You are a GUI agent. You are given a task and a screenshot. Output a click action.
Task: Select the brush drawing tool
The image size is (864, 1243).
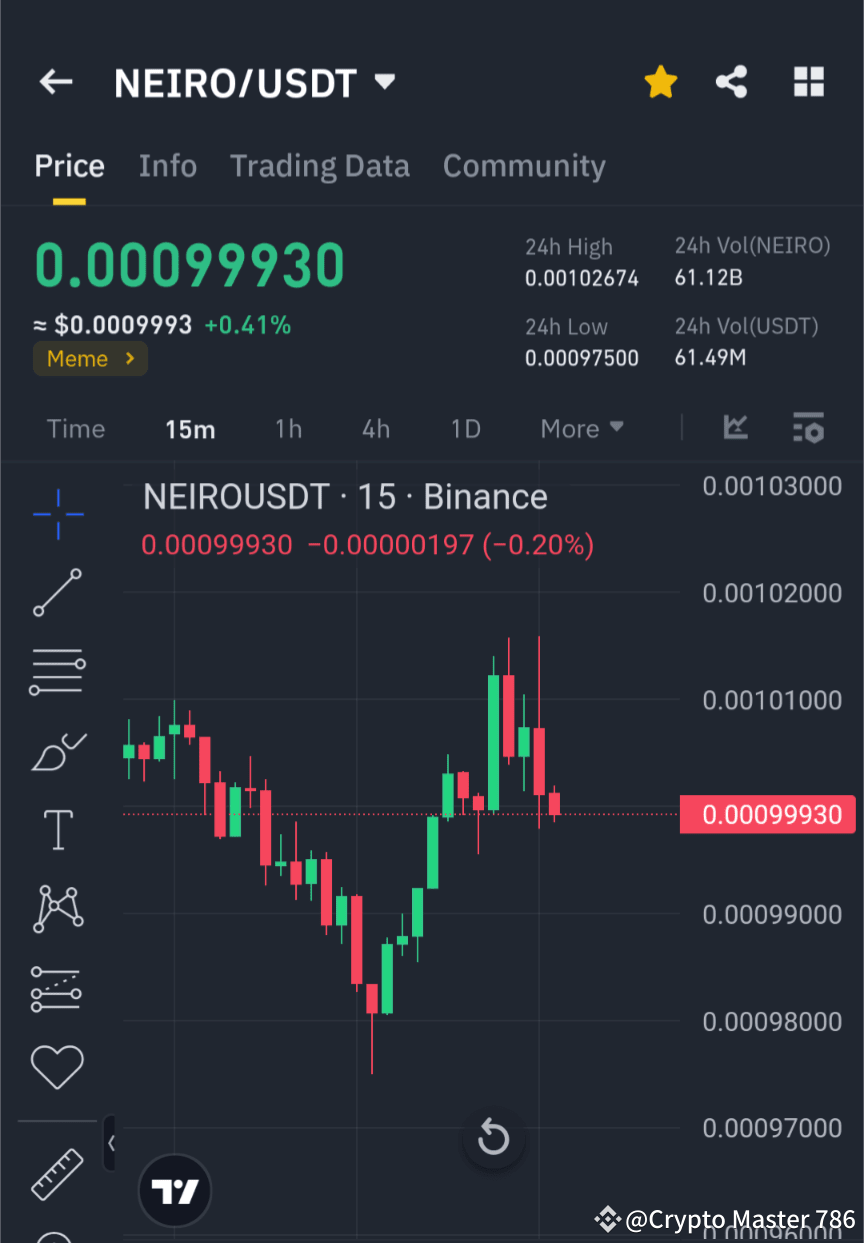57,751
